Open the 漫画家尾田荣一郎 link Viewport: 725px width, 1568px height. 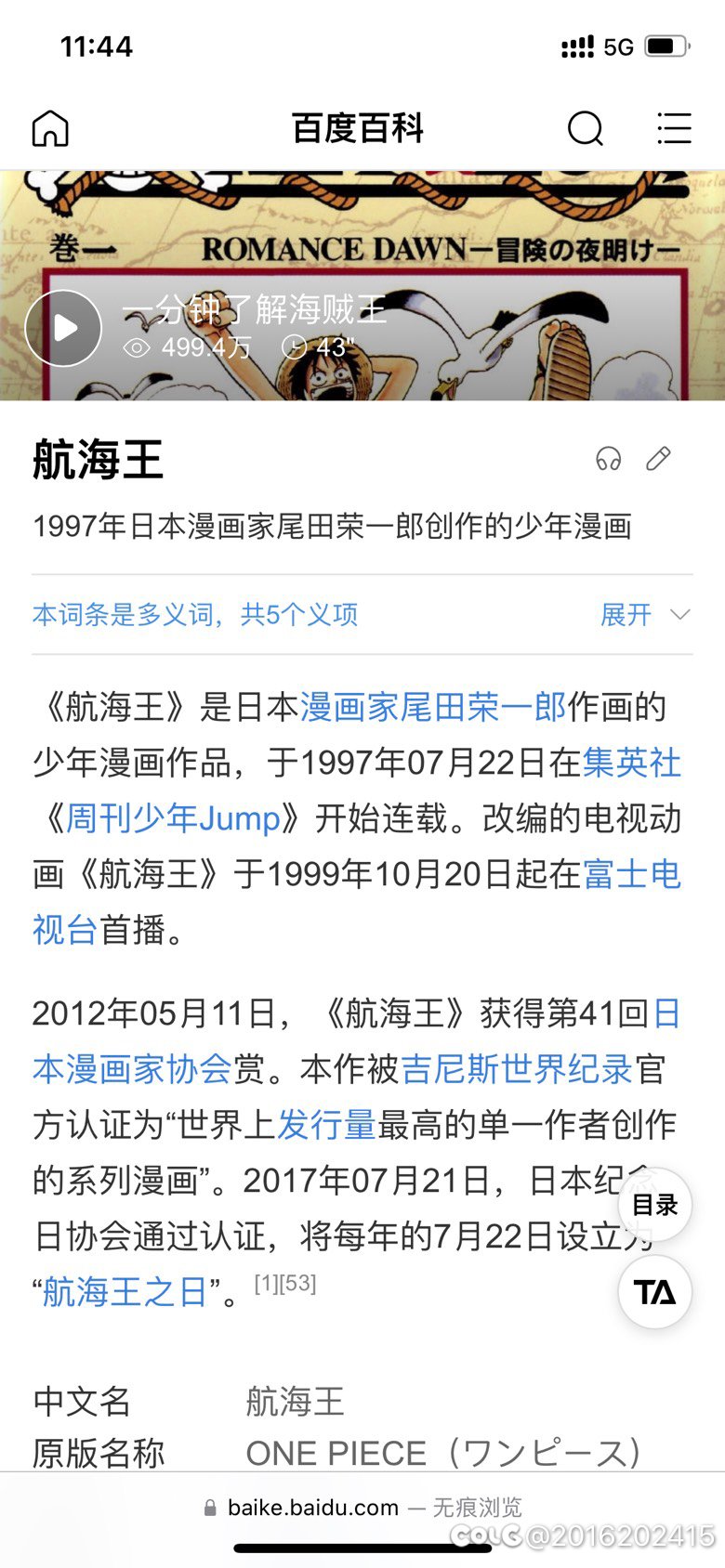433,707
